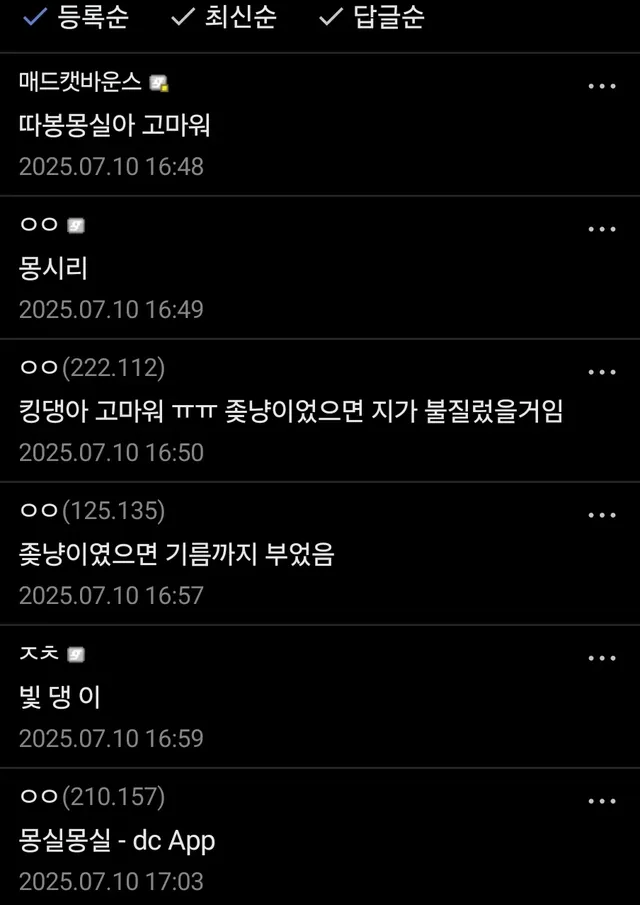Reply to the 빛 댕 이 comment
Viewport: 640px width, 905px height.
click(x=60, y=698)
